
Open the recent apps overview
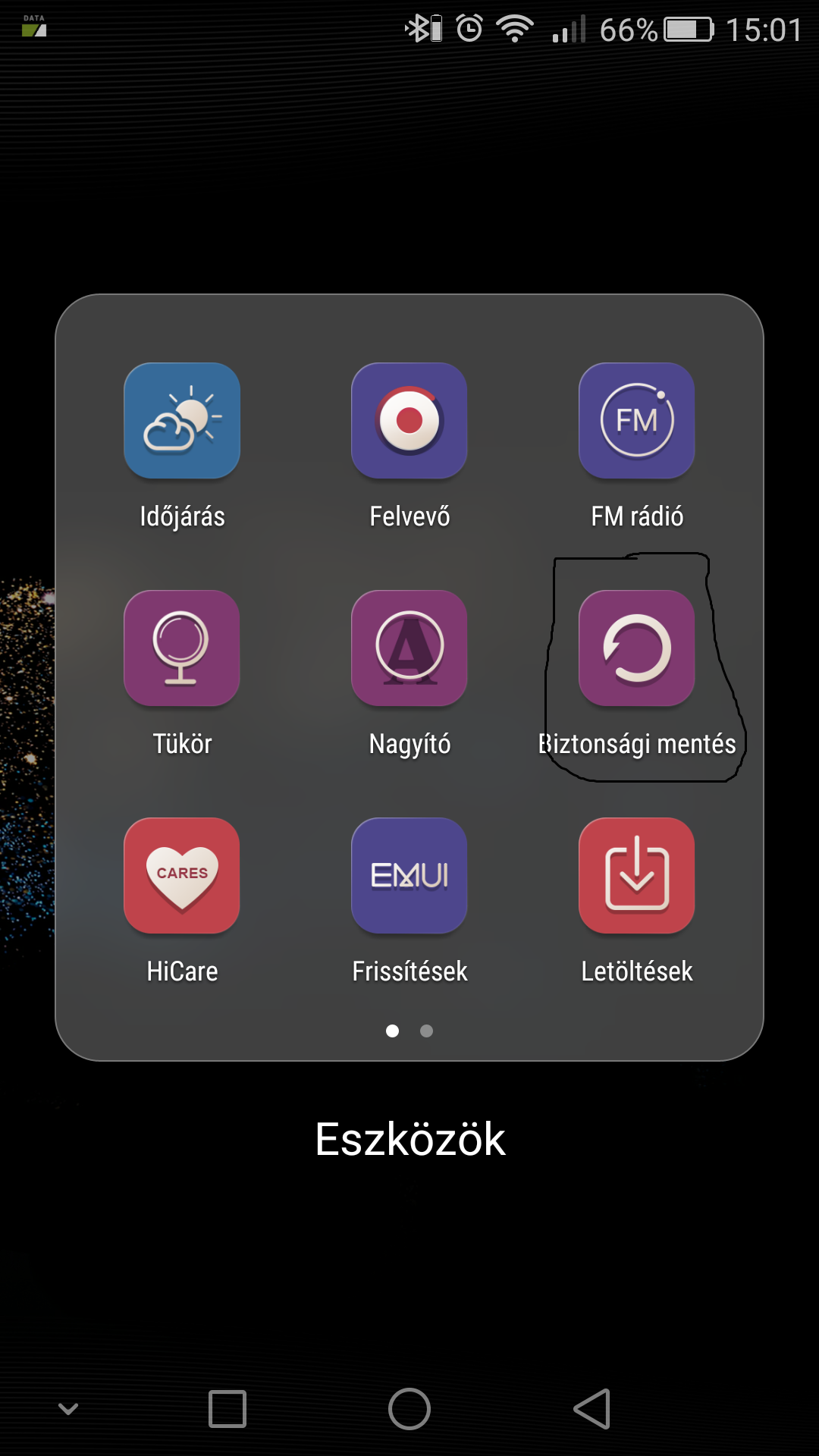click(227, 1409)
